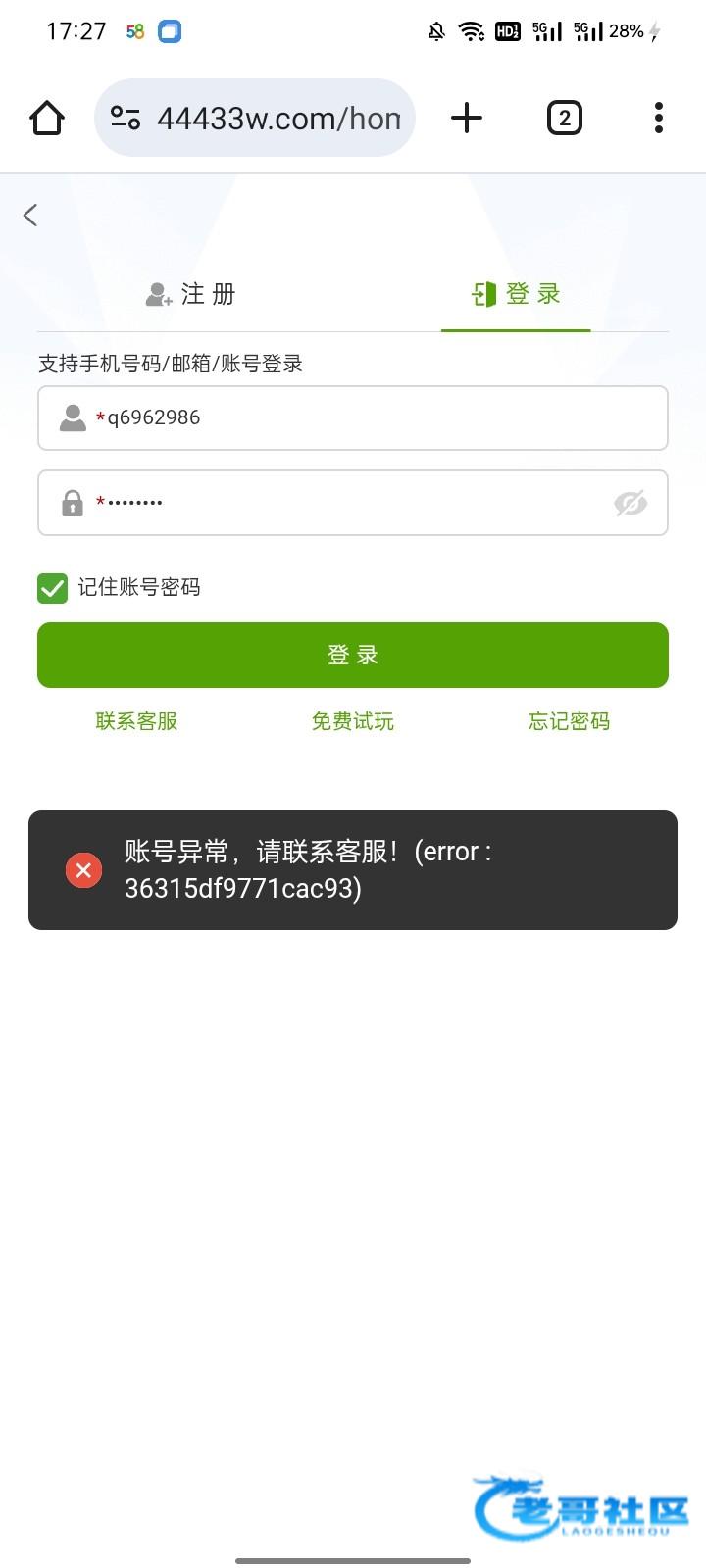Open the browser overflow menu
This screenshot has width=706, height=1568.
[659, 118]
